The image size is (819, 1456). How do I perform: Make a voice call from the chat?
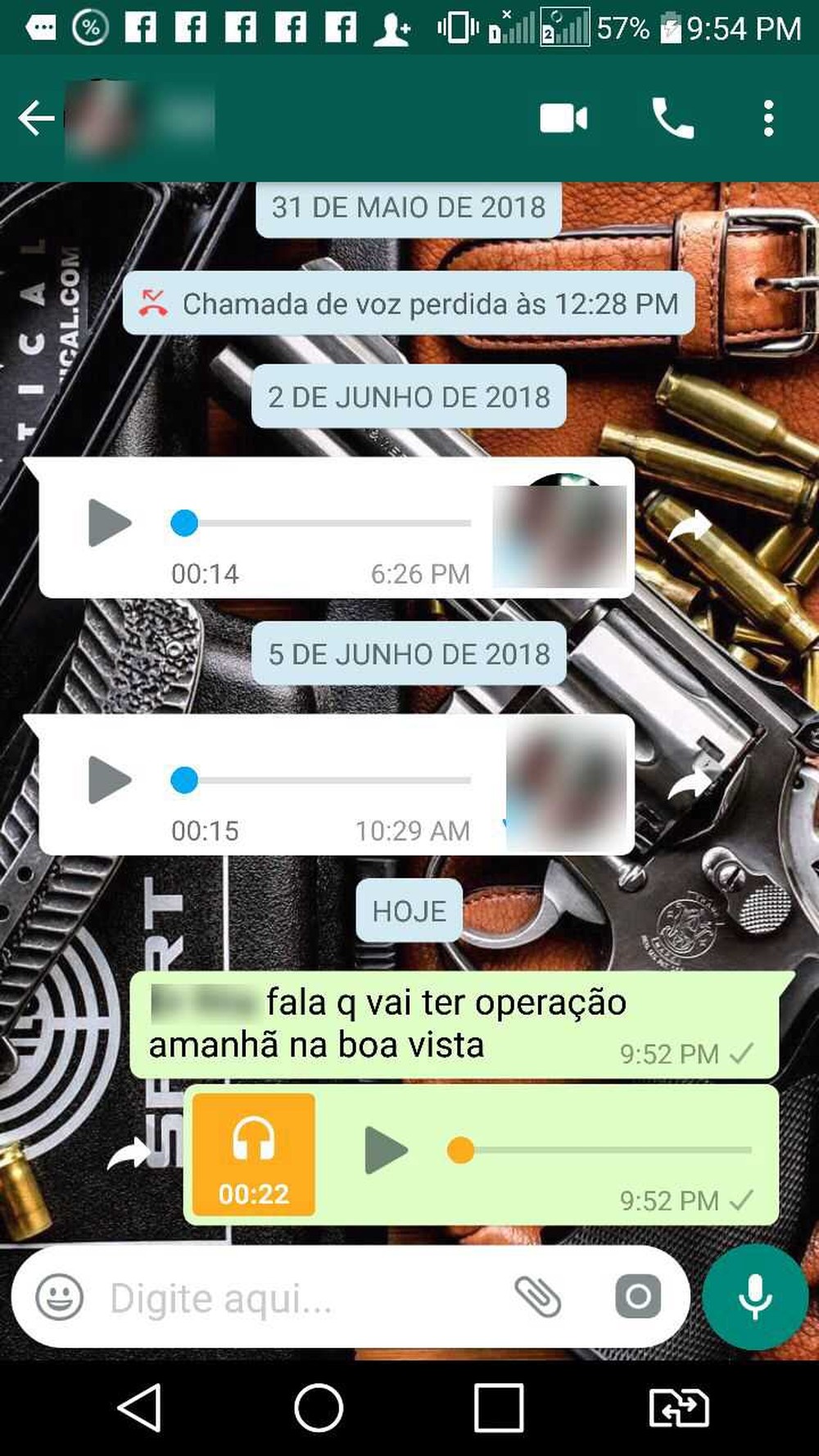[672, 118]
